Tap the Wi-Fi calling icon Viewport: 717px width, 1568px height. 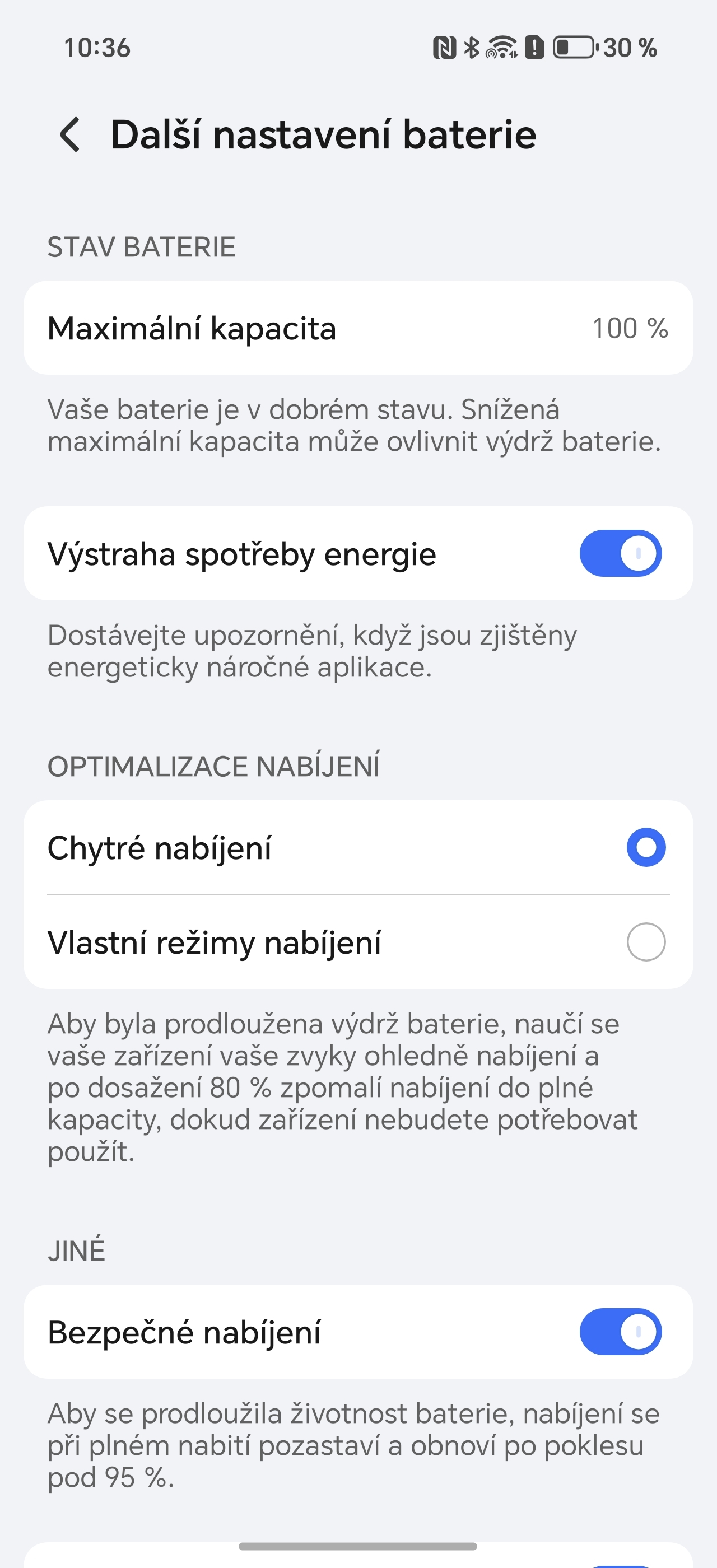tap(491, 55)
